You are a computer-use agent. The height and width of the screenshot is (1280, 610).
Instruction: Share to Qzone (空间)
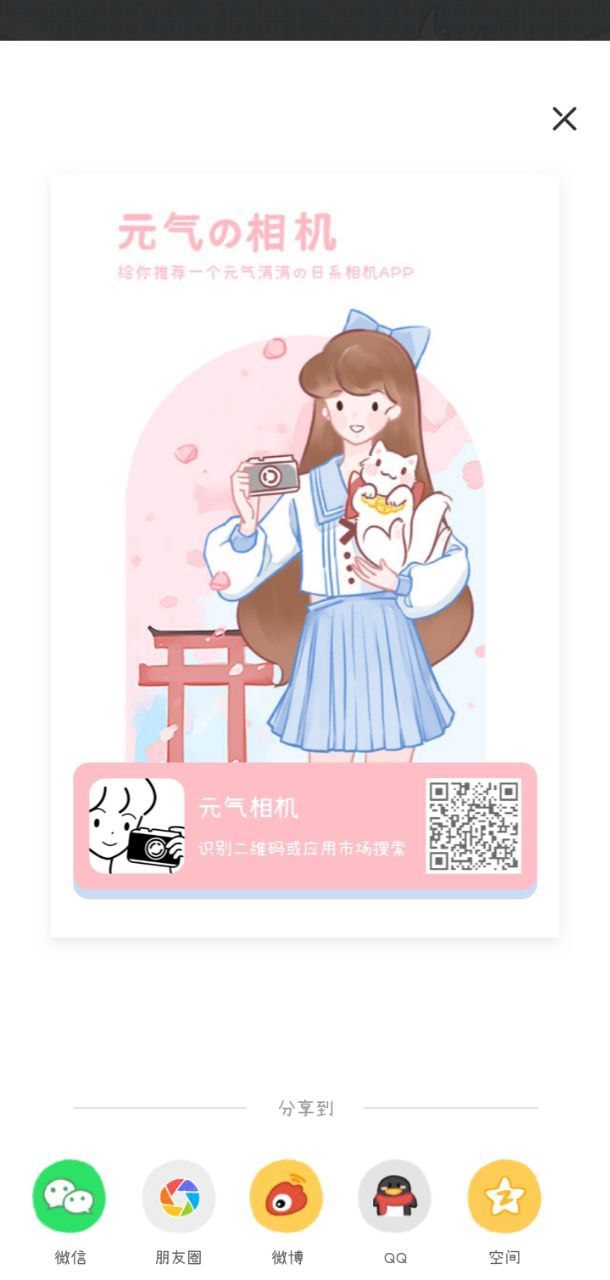tap(504, 1196)
